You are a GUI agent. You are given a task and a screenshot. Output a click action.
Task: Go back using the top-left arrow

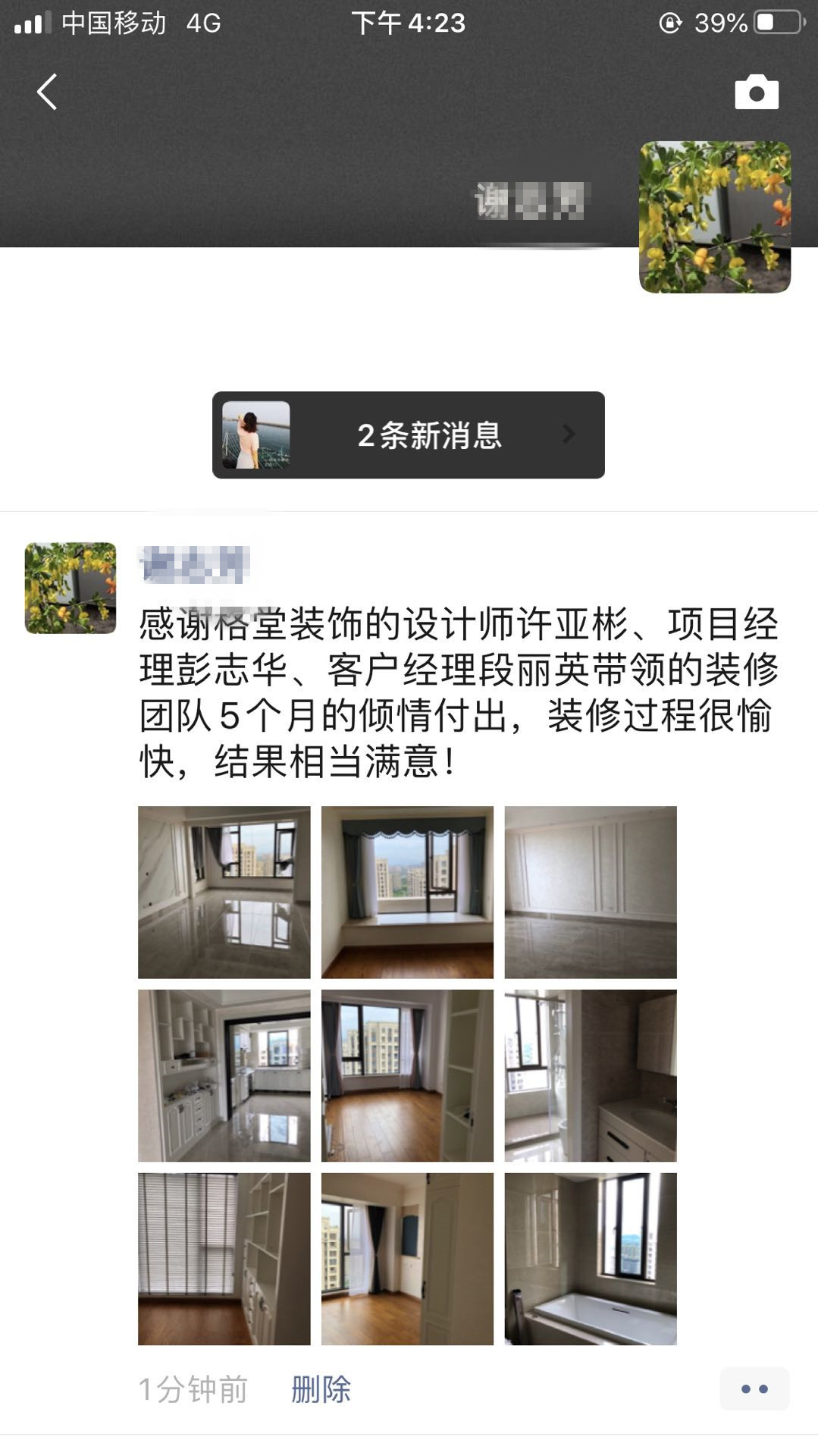pyautogui.click(x=47, y=92)
